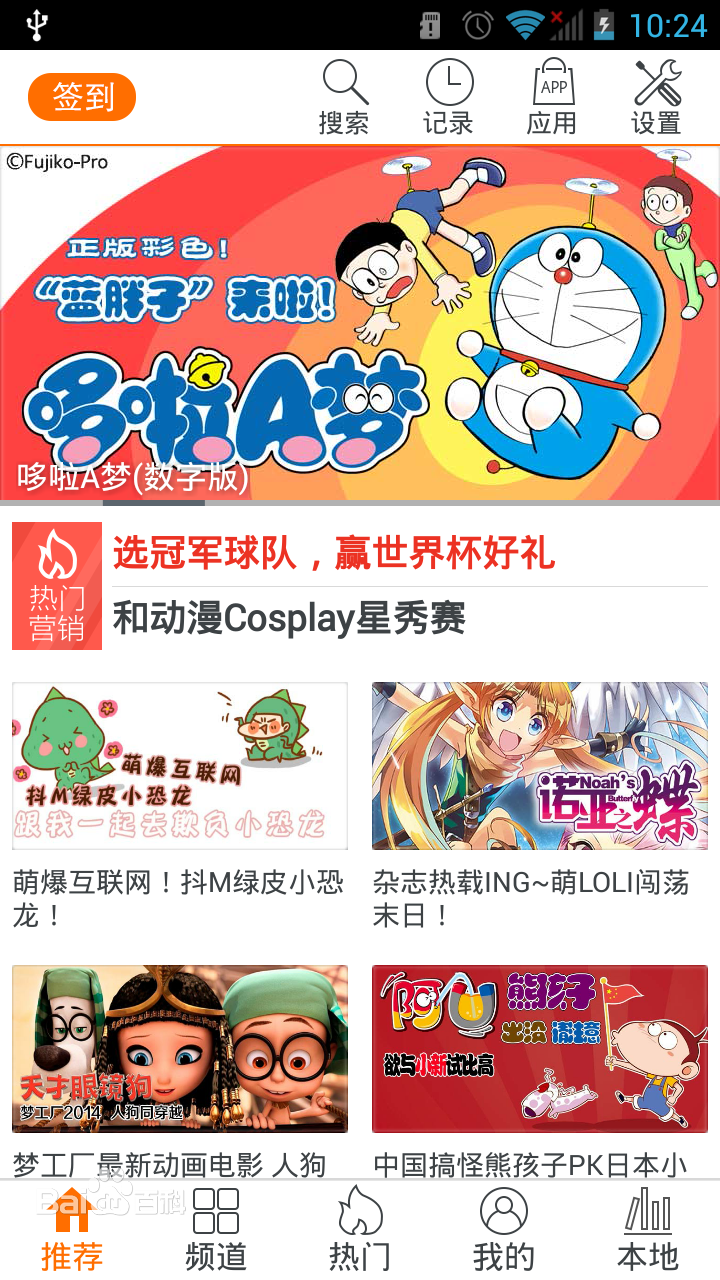
Task: Open the 应用 app store
Action: click(x=552, y=97)
